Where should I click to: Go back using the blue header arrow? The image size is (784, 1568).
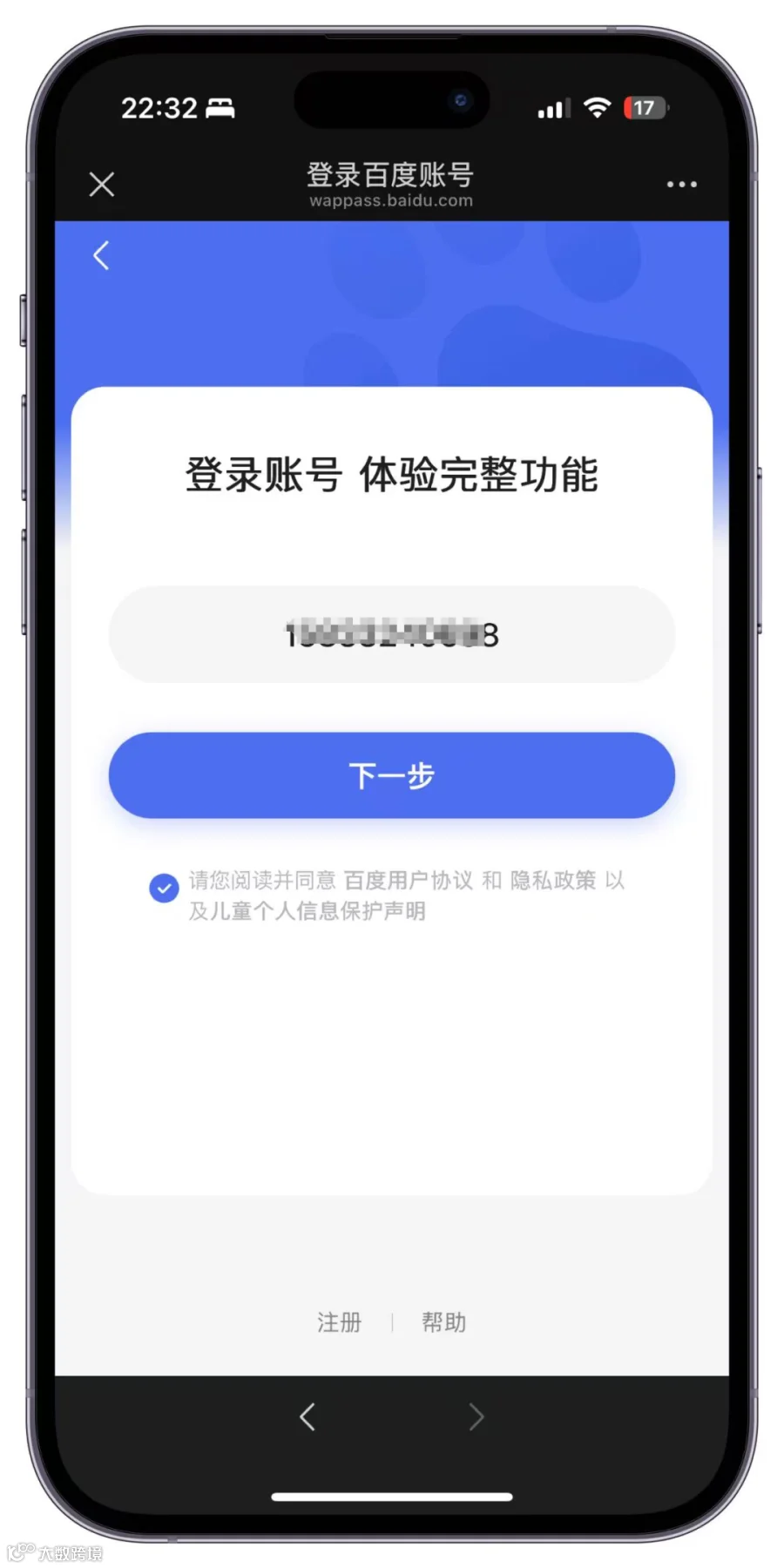coord(101,255)
